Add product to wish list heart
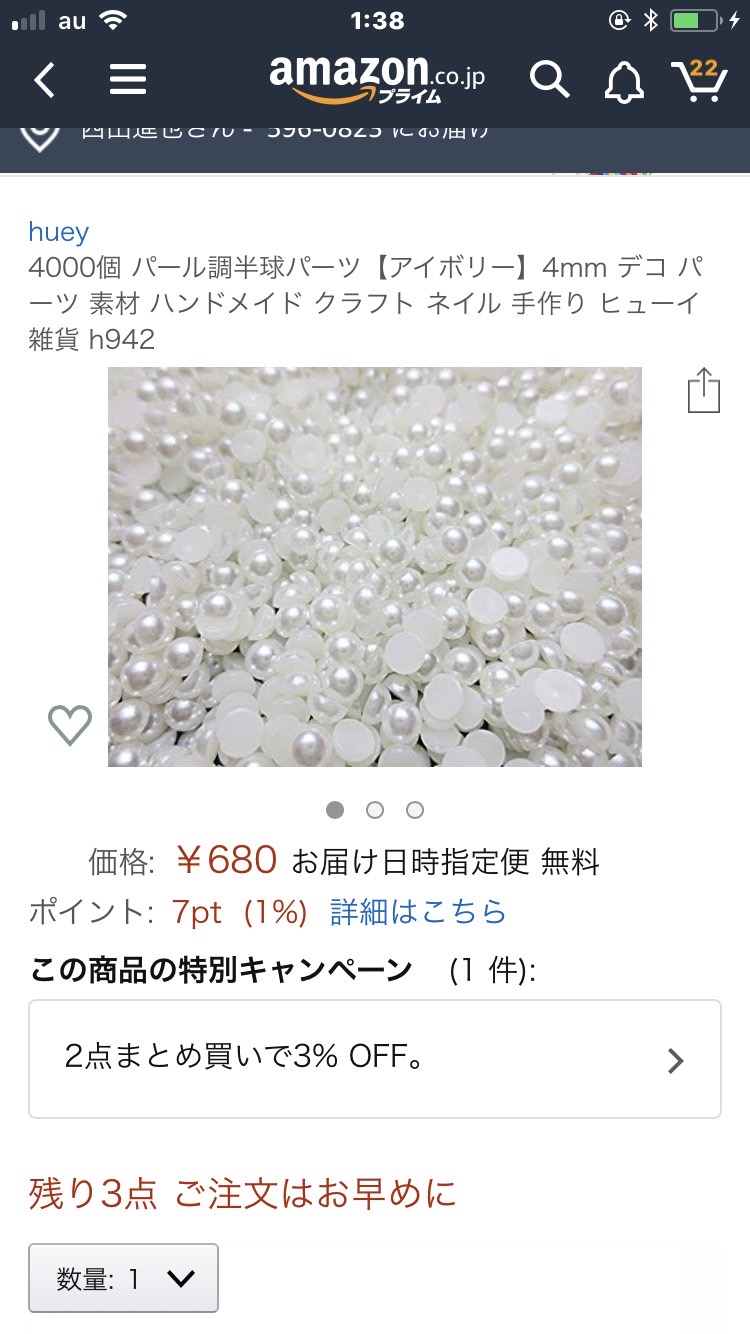The height and width of the screenshot is (1334, 750). point(70,725)
